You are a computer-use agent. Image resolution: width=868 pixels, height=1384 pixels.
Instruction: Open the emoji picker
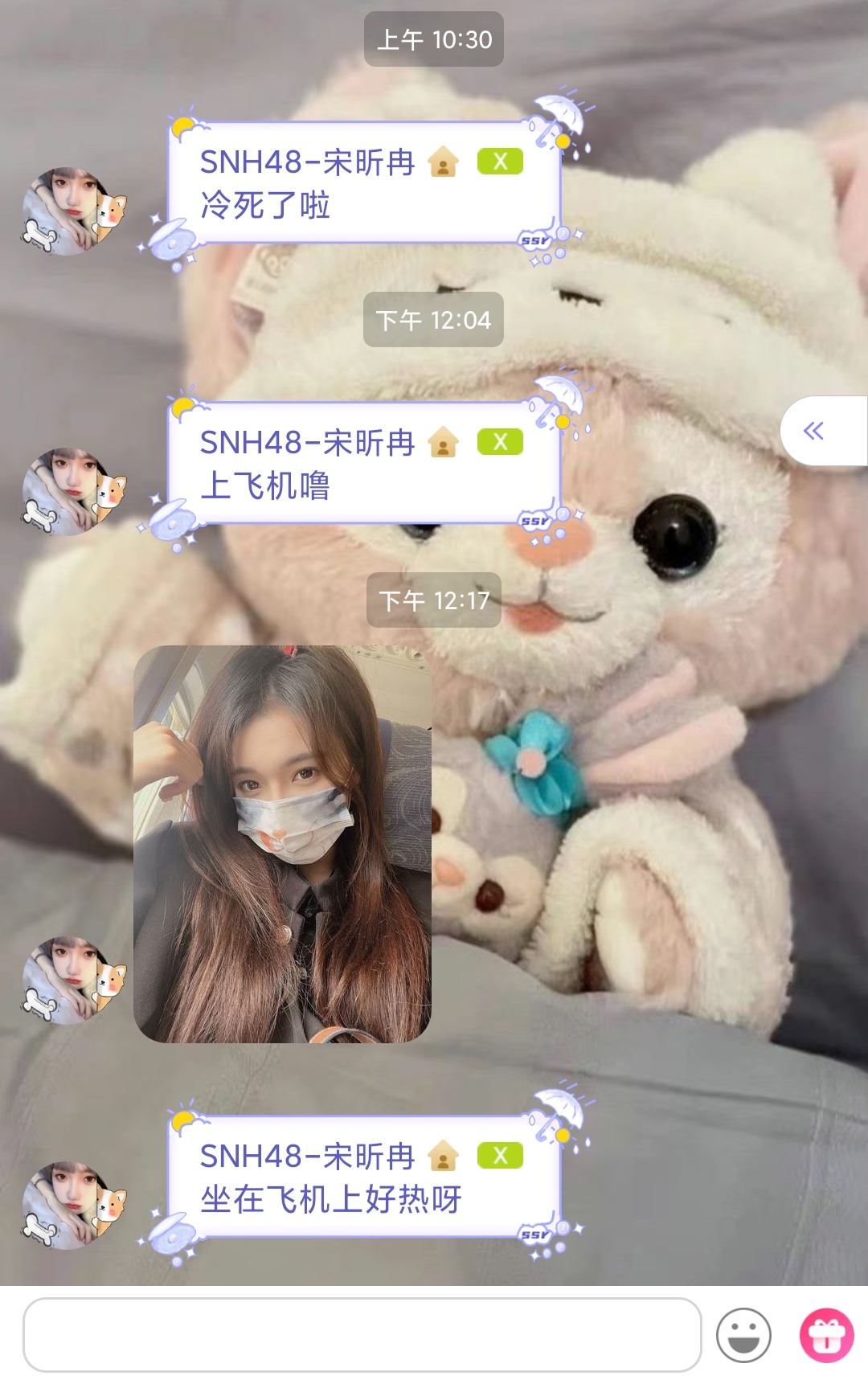tap(743, 1335)
